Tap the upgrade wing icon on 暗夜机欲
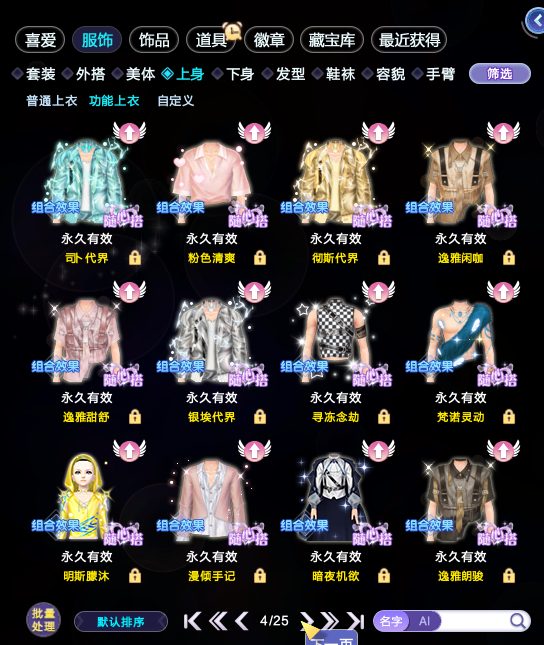This screenshot has height=645, width=544. (x=378, y=450)
